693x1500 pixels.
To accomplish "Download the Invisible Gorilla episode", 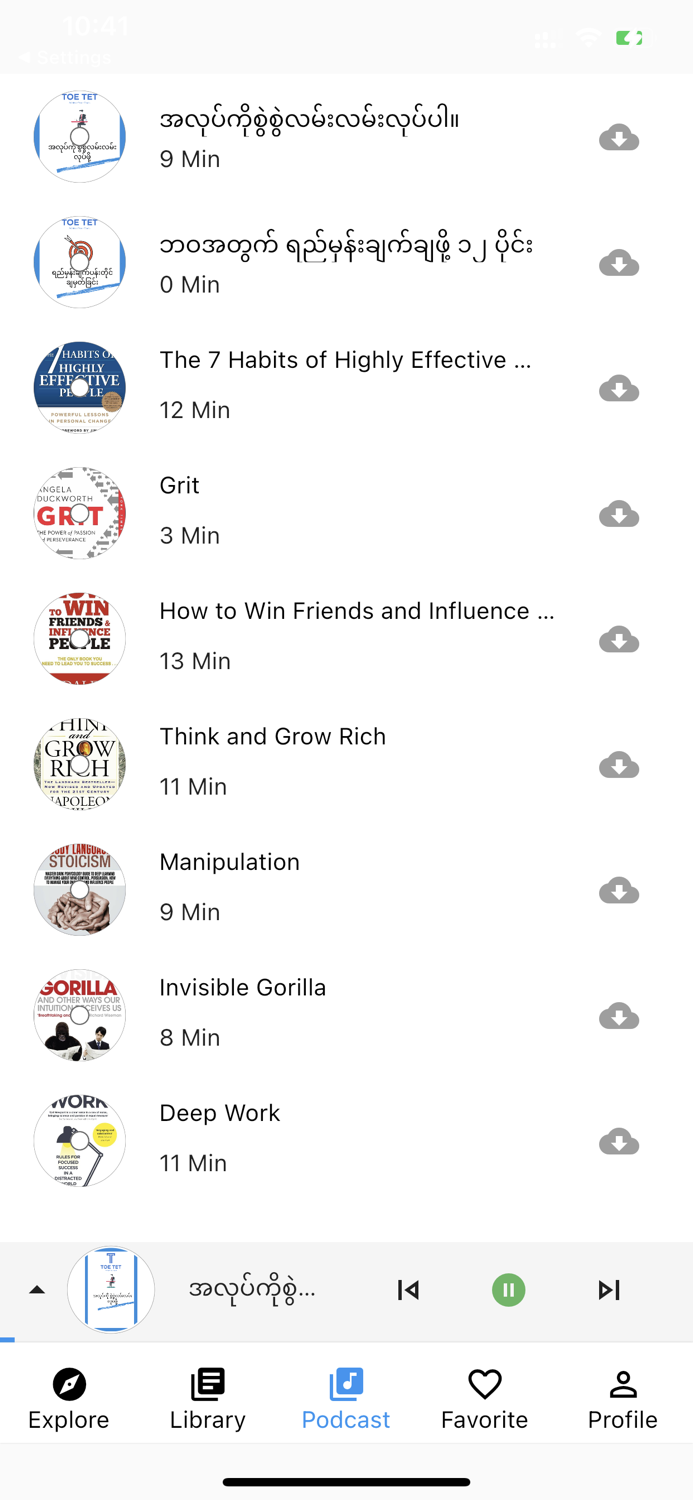I will (619, 1016).
